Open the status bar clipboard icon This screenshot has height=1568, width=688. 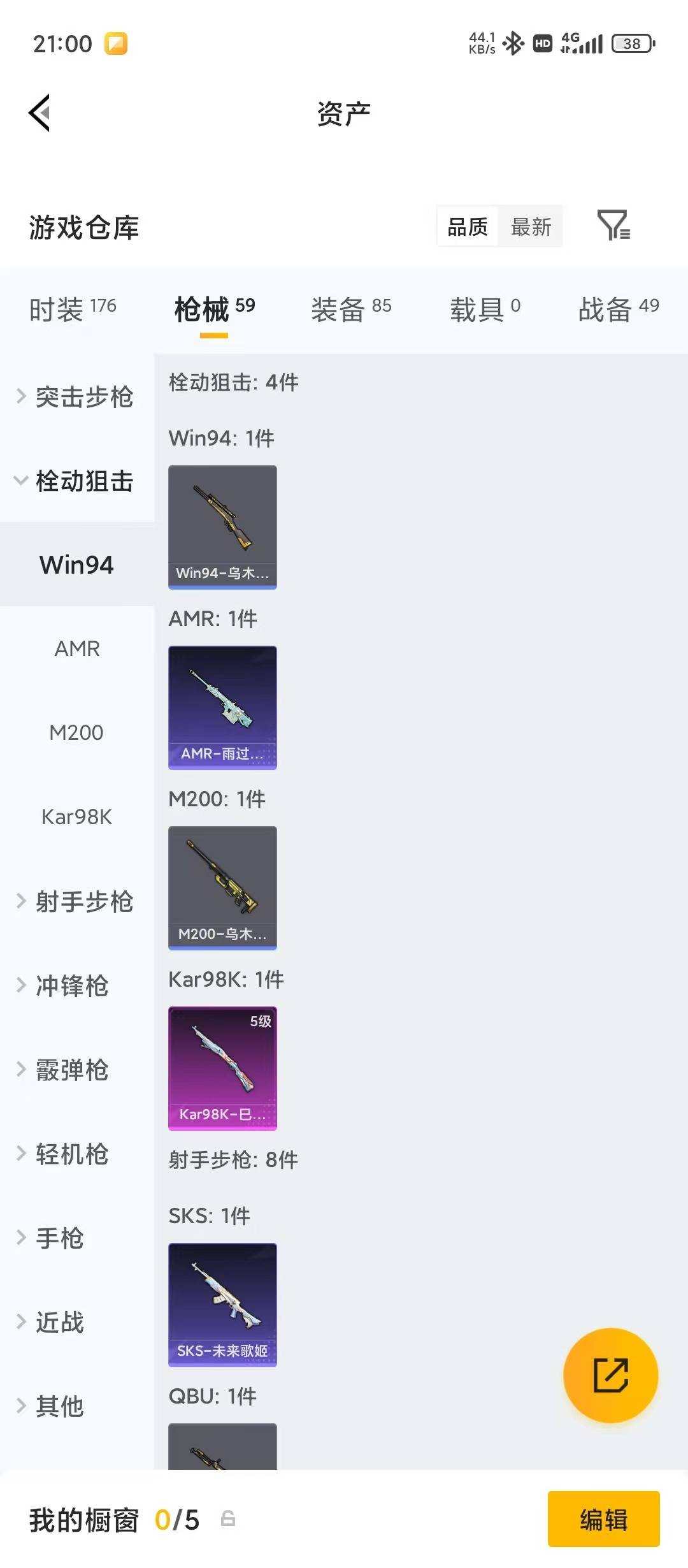click(115, 43)
